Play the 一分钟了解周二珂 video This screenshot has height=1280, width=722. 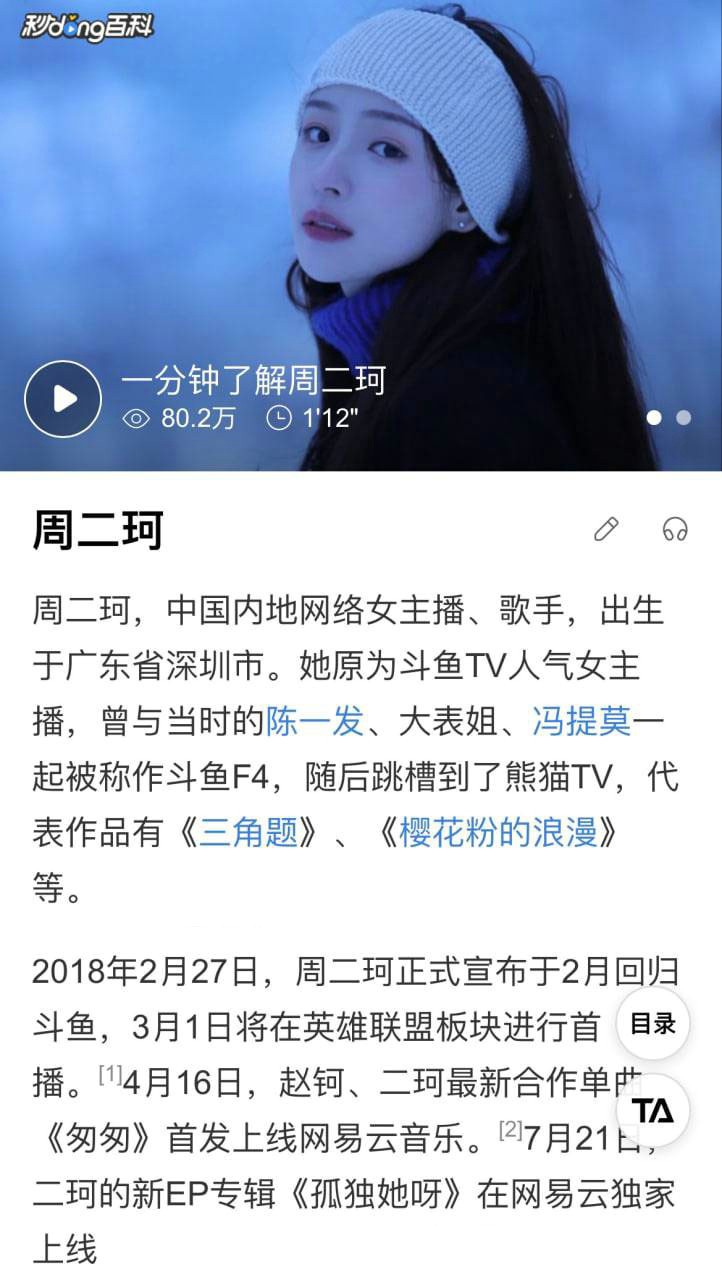[x=63, y=399]
